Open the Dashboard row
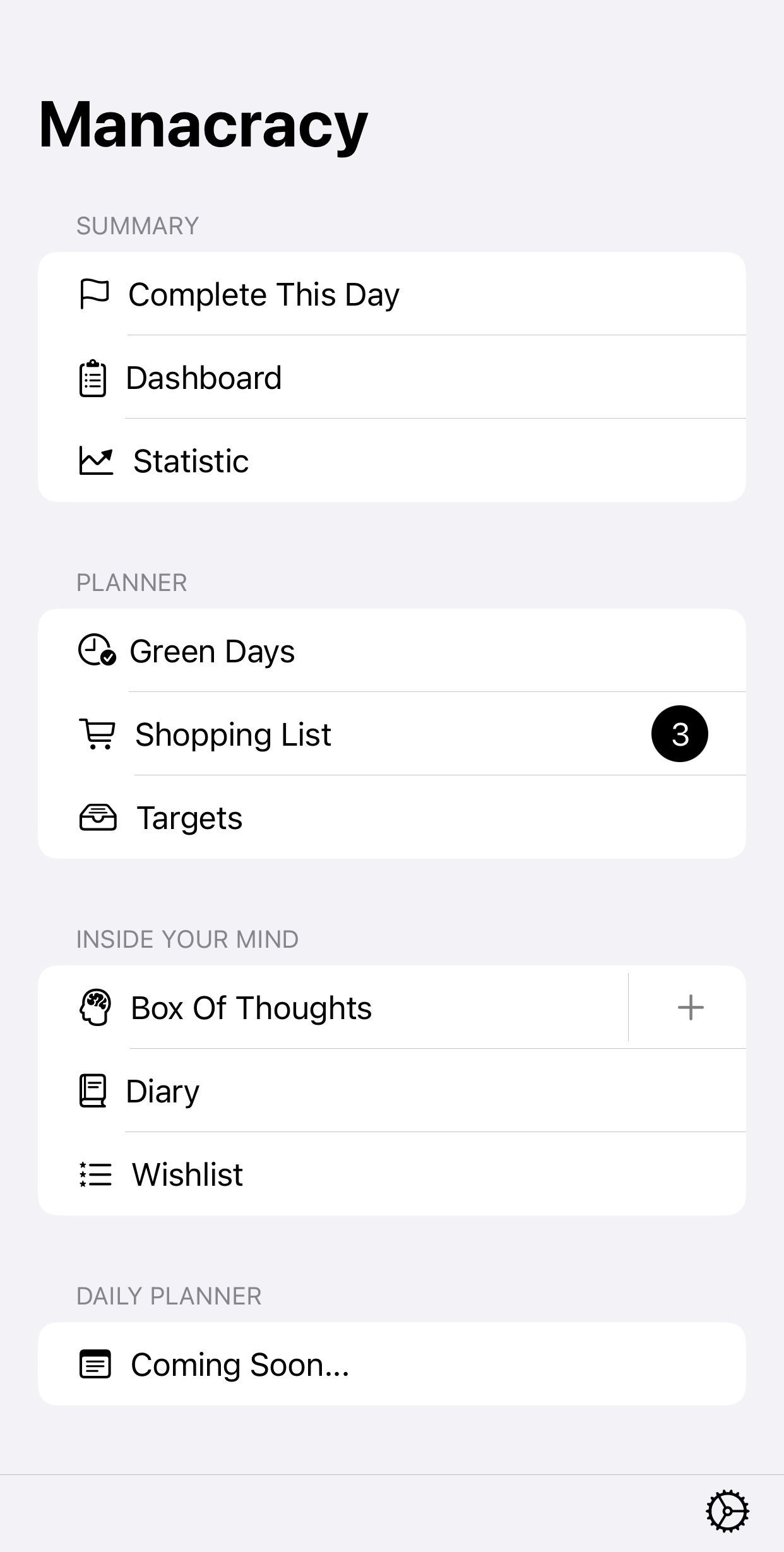The width and height of the screenshot is (784, 1552). pyautogui.click(x=391, y=377)
